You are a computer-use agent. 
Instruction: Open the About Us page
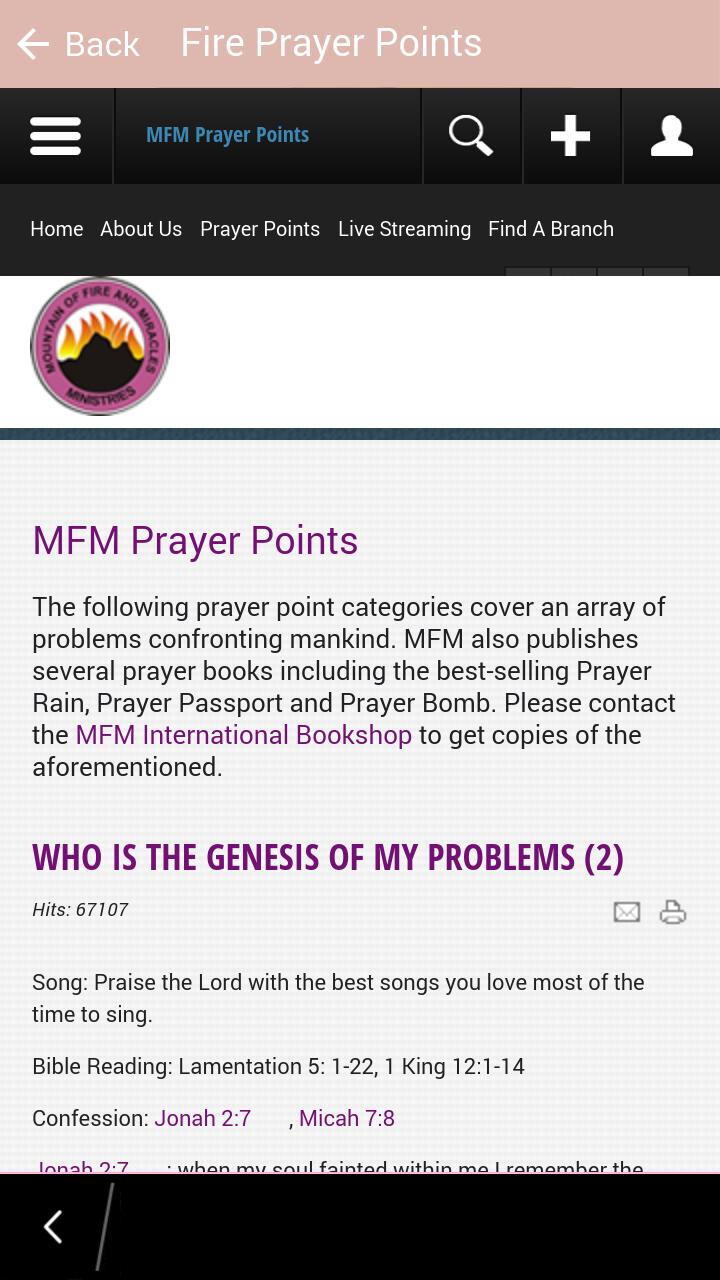[x=141, y=229]
